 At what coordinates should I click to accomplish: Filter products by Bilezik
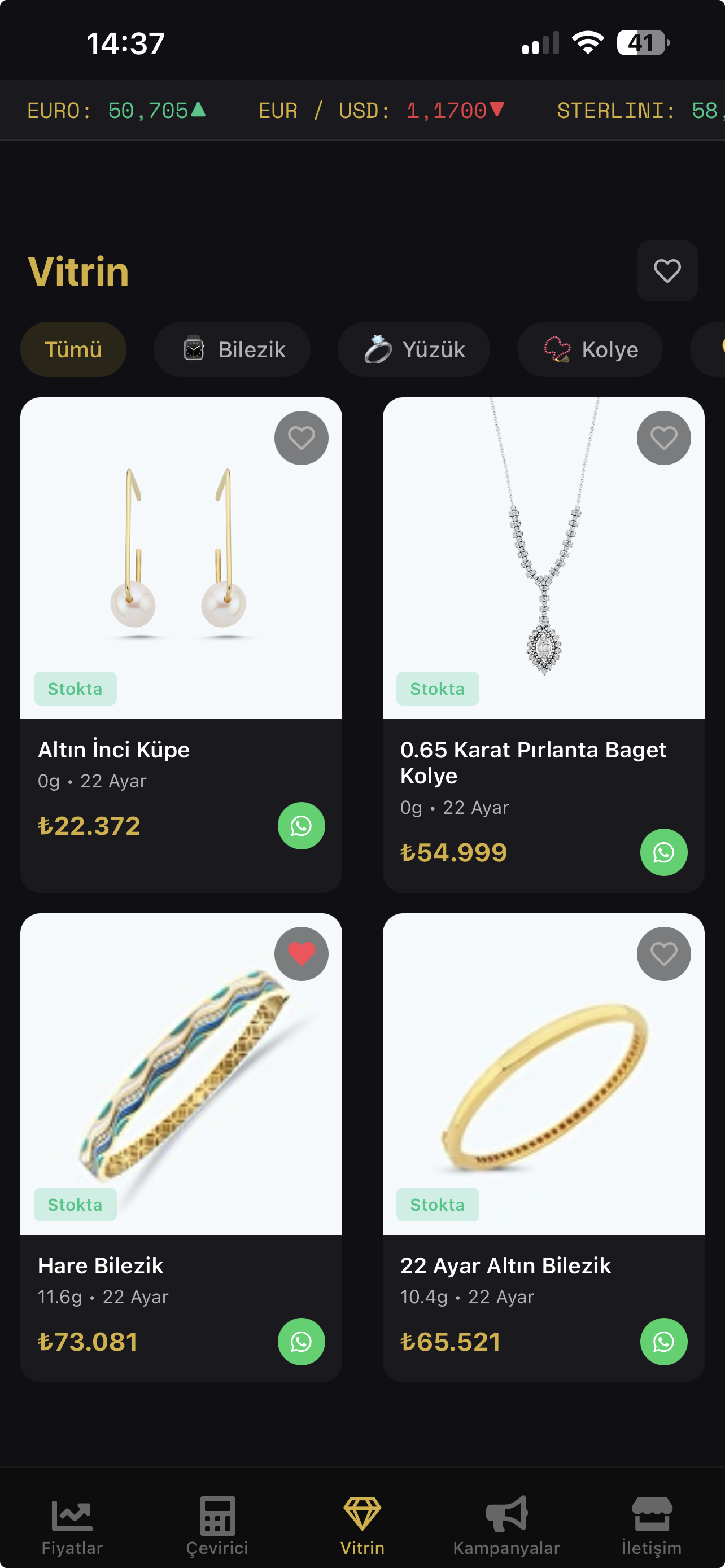tap(232, 349)
